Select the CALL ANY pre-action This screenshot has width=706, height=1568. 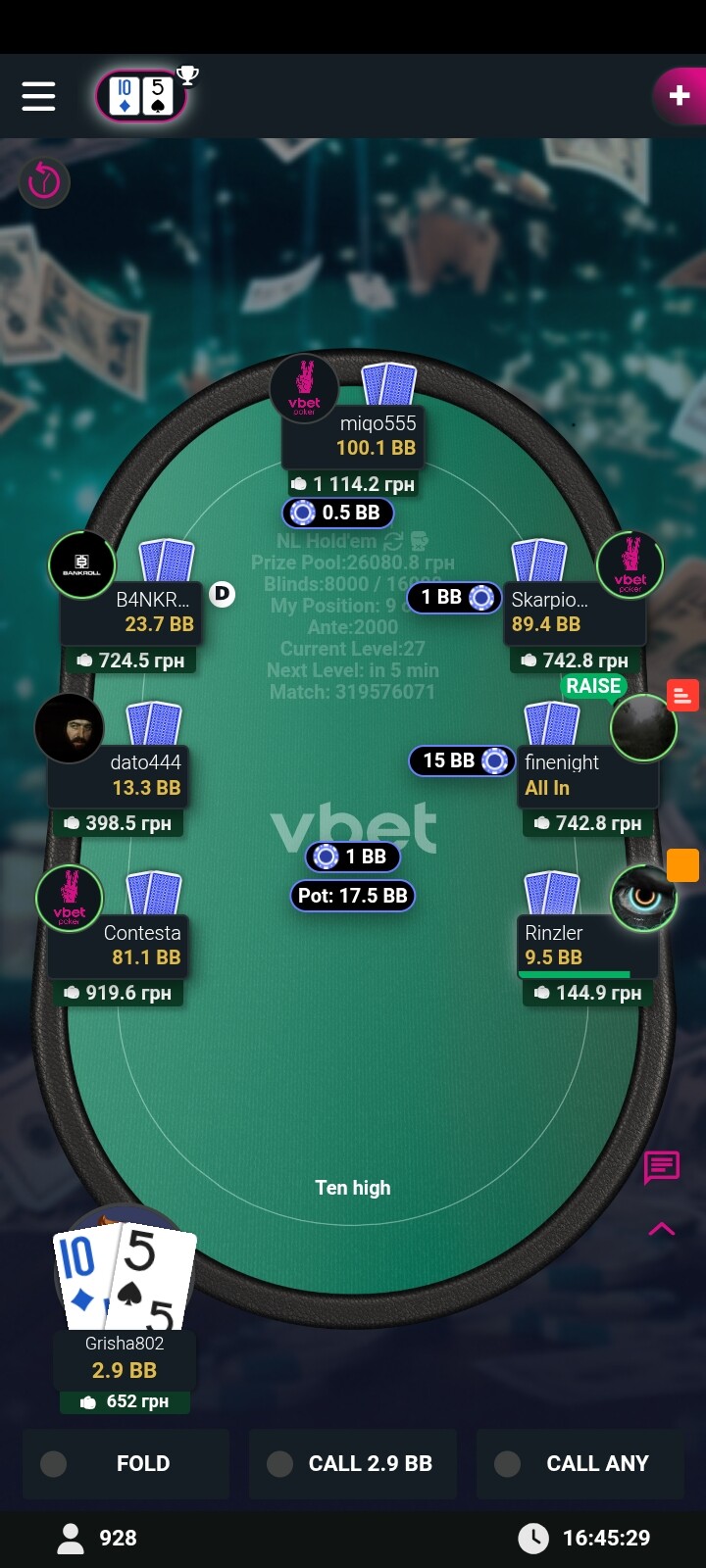(580, 1463)
